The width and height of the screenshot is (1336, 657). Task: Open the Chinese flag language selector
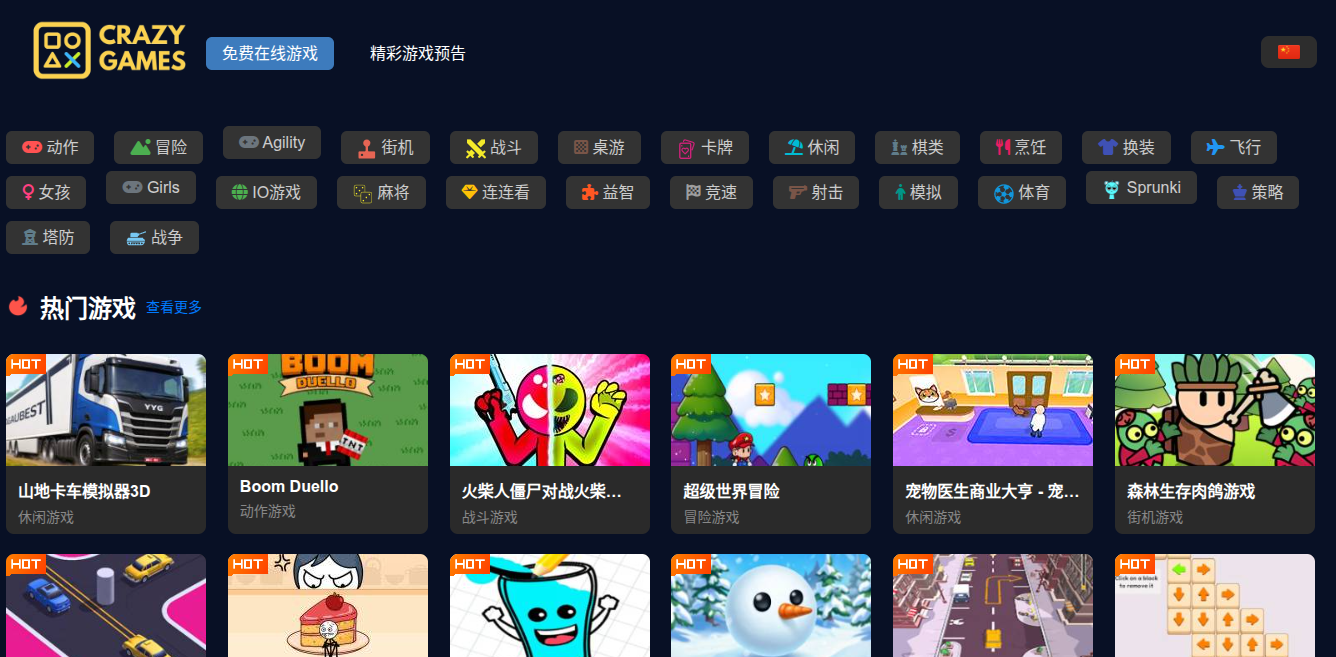(1288, 52)
